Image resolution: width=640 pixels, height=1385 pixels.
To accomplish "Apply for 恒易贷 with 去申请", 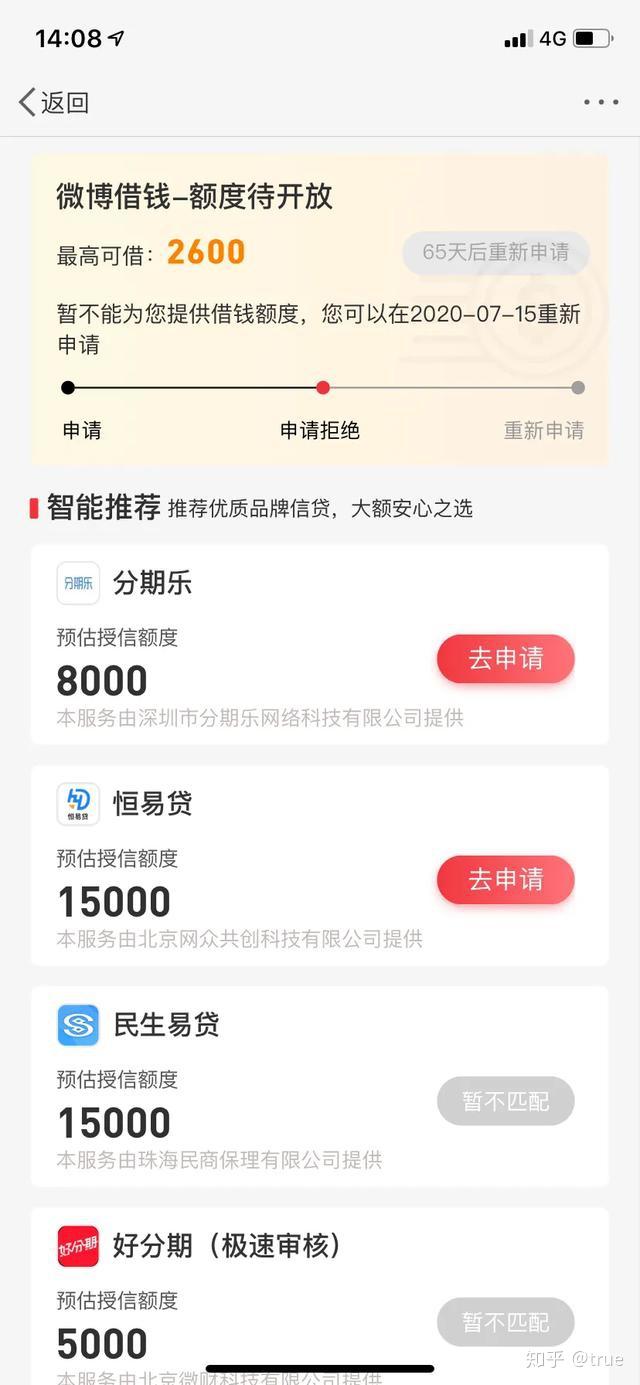I will pos(505,880).
